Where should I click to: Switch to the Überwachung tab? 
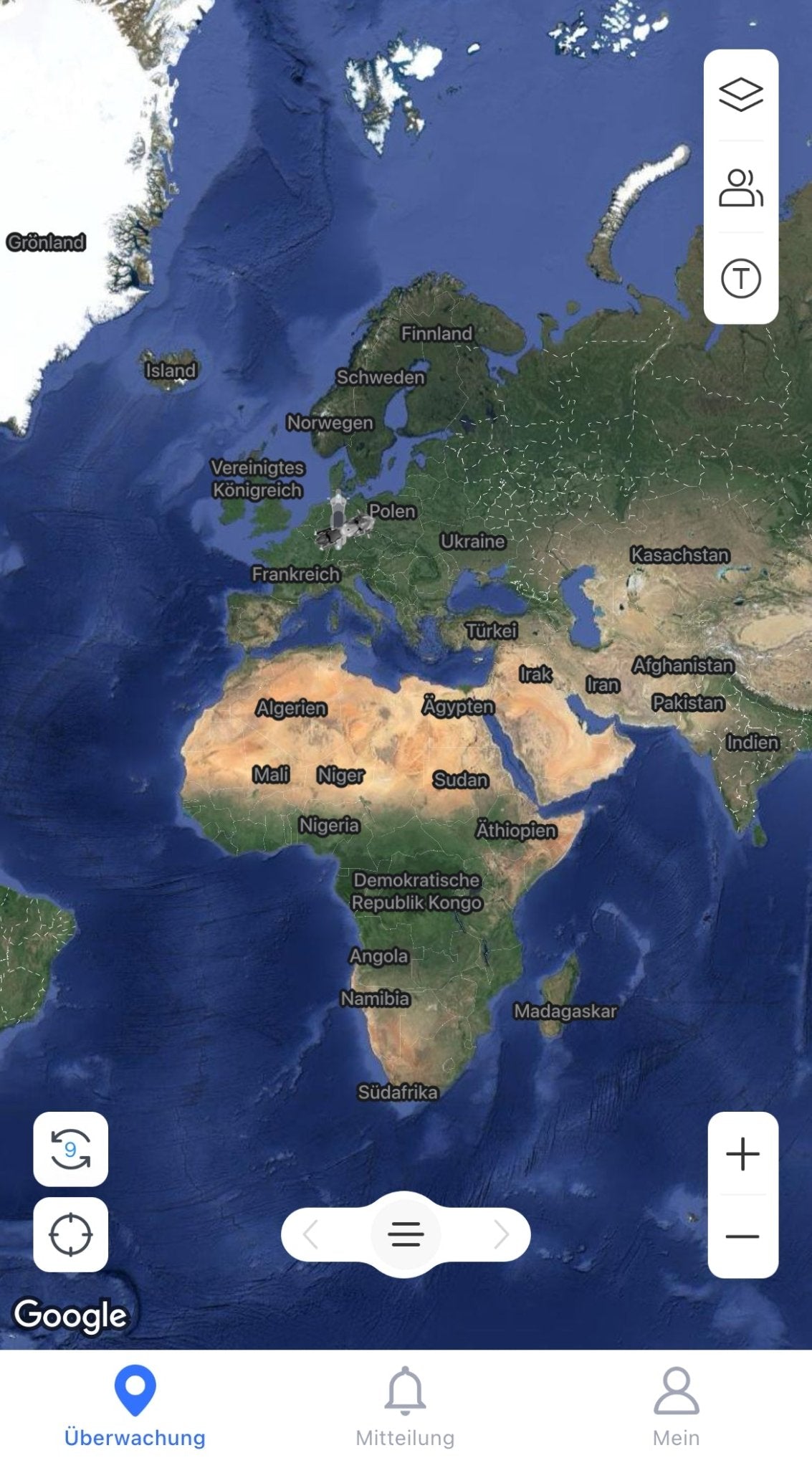135,1406
